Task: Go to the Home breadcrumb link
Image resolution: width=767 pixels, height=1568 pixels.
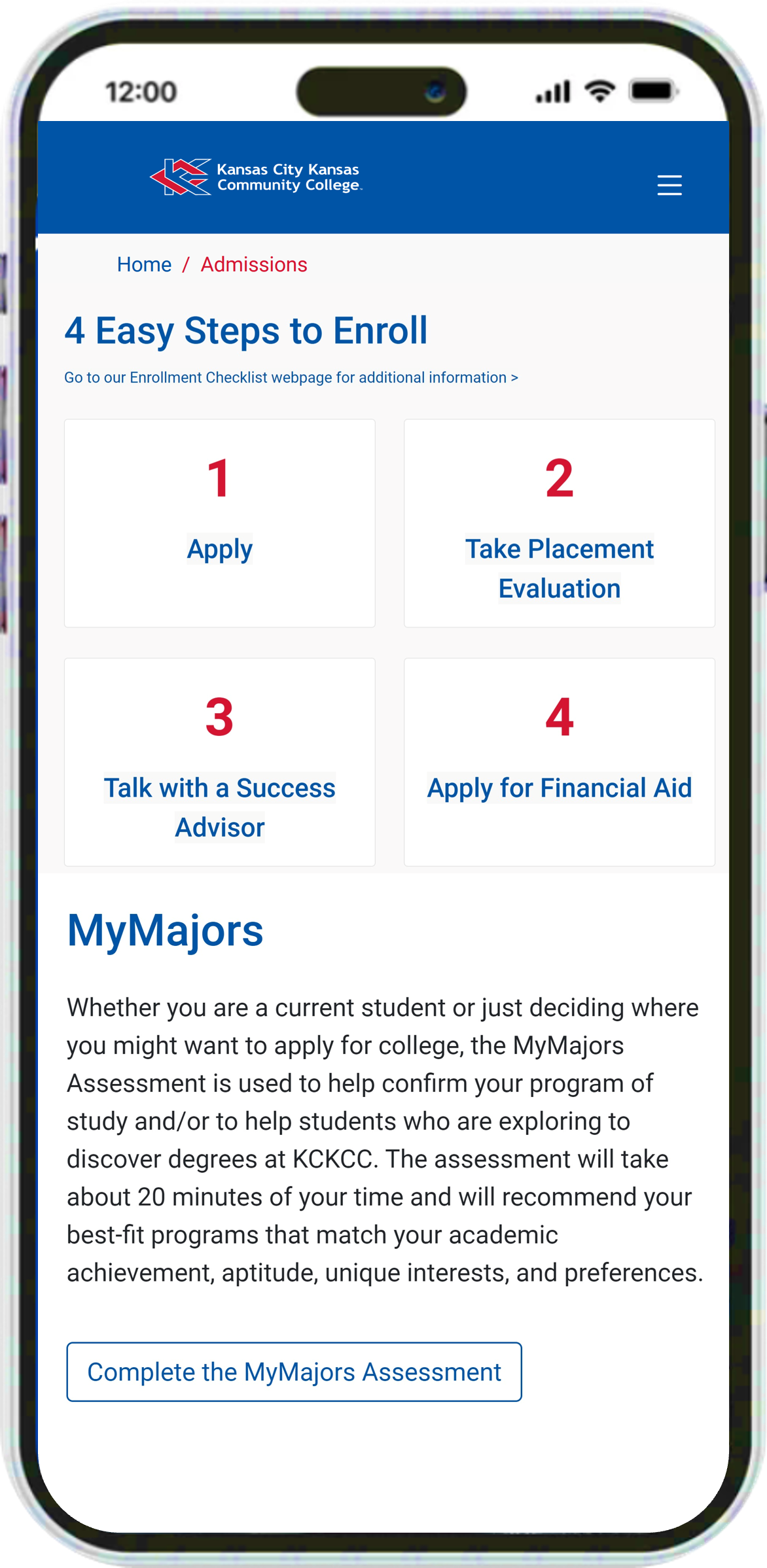Action: 144,264
